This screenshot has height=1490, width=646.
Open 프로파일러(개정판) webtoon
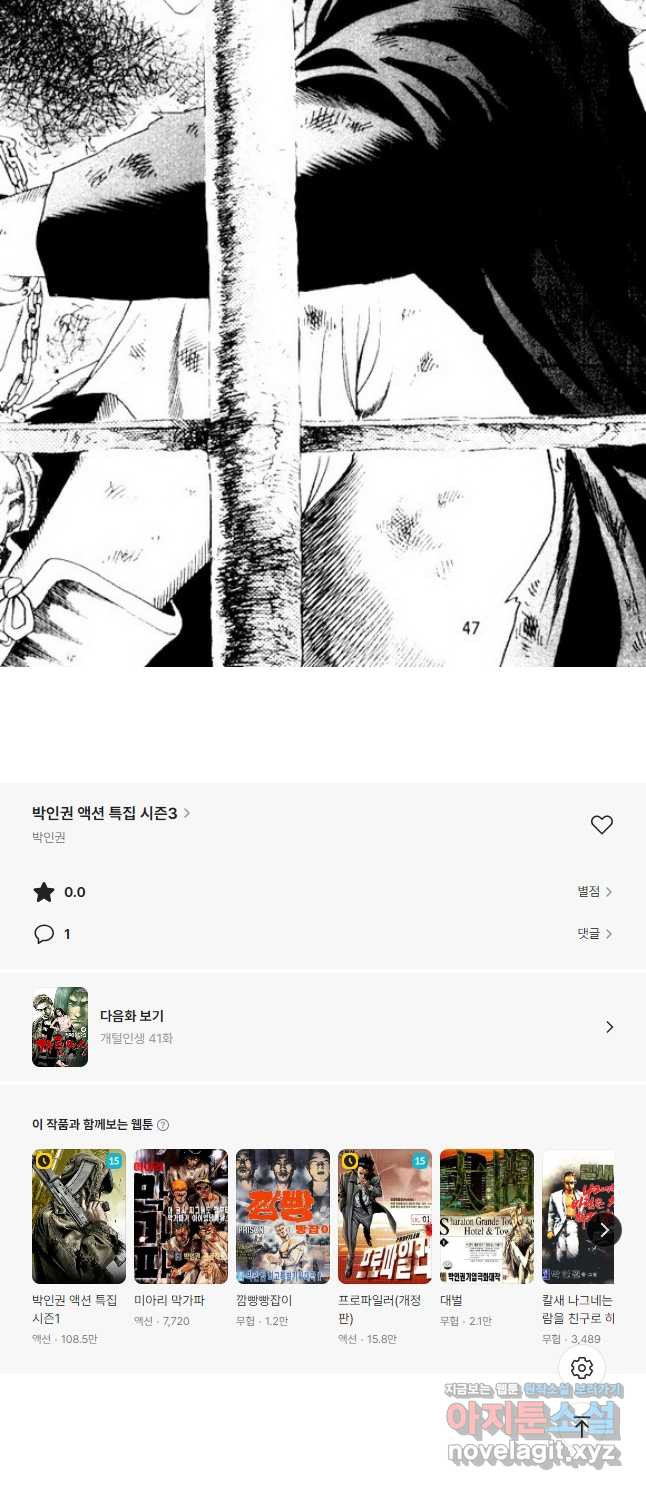click(385, 1217)
